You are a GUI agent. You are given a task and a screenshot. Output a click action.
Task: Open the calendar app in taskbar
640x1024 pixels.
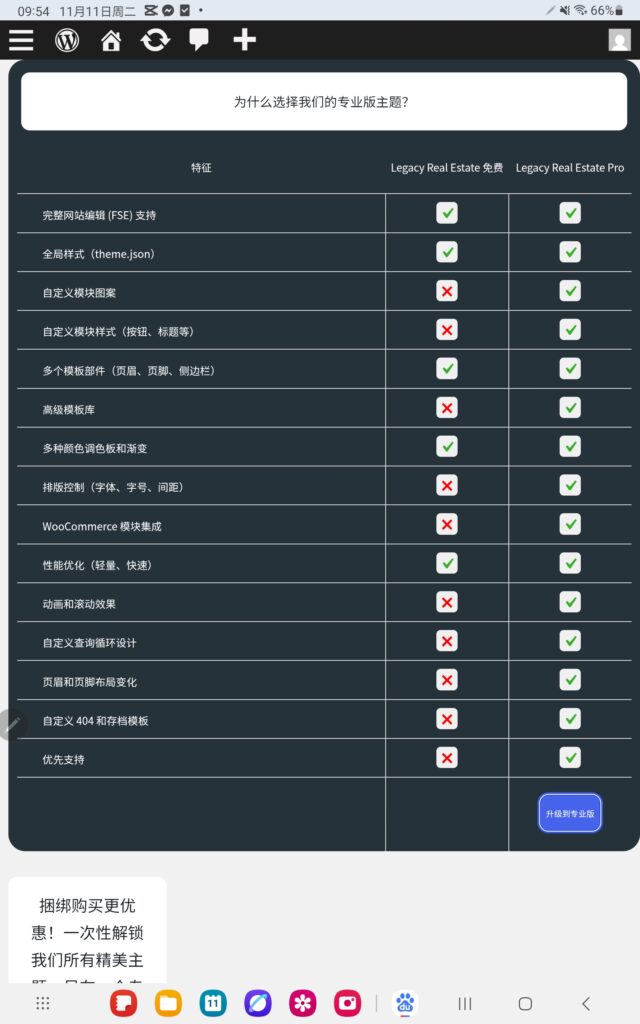click(213, 1003)
